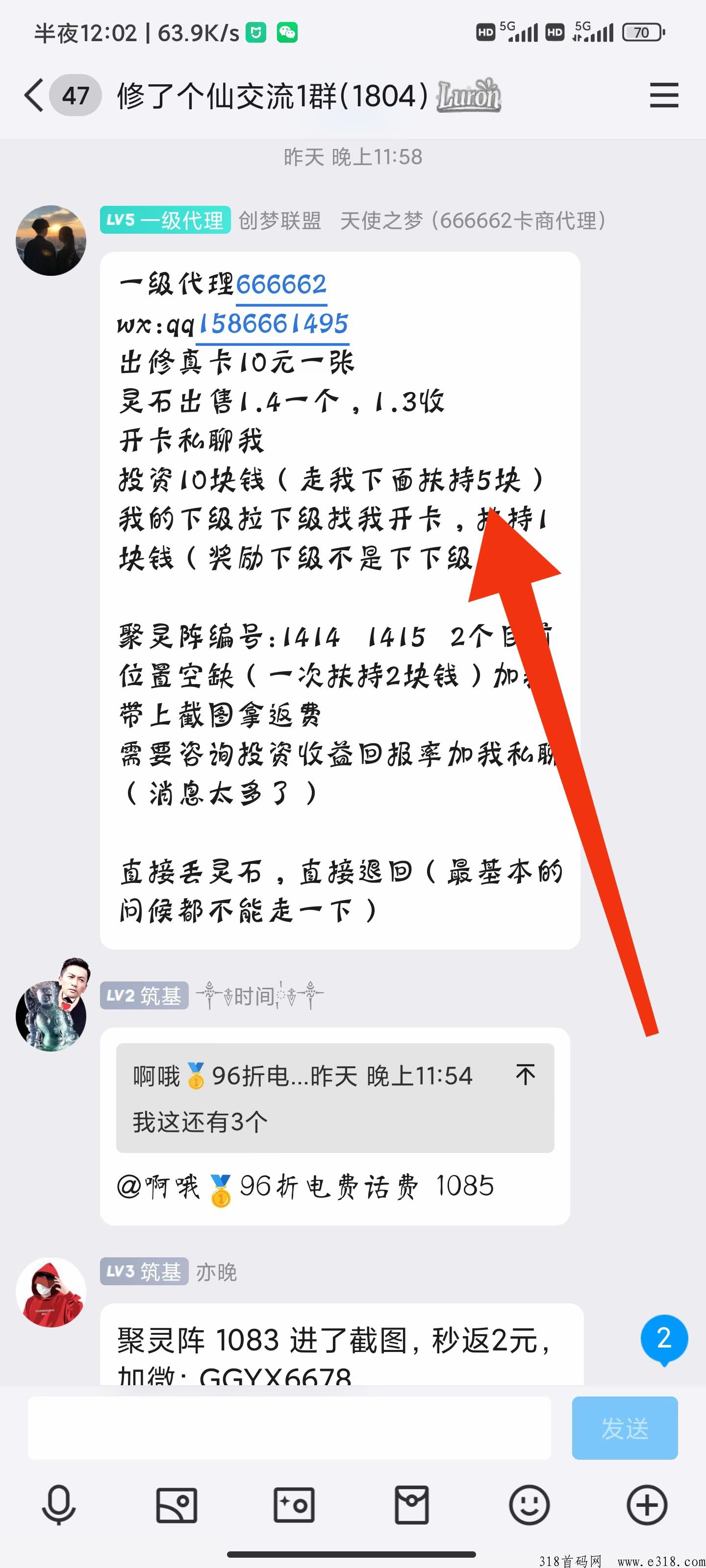
Task: Tap the linked number 666662
Action: click(x=281, y=285)
